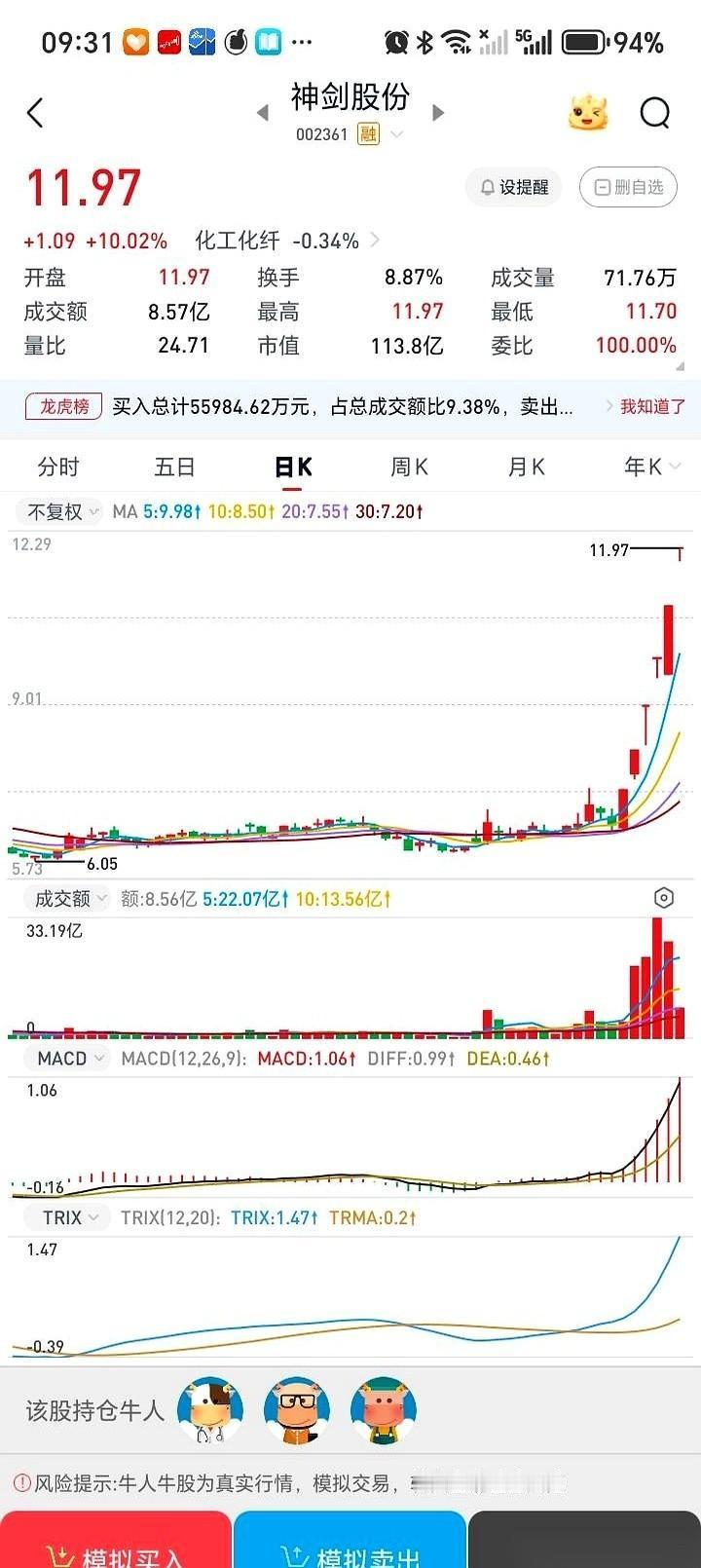701x1568 pixels.
Task: Open the MACD indicator dropdown
Action: [x=64, y=1058]
